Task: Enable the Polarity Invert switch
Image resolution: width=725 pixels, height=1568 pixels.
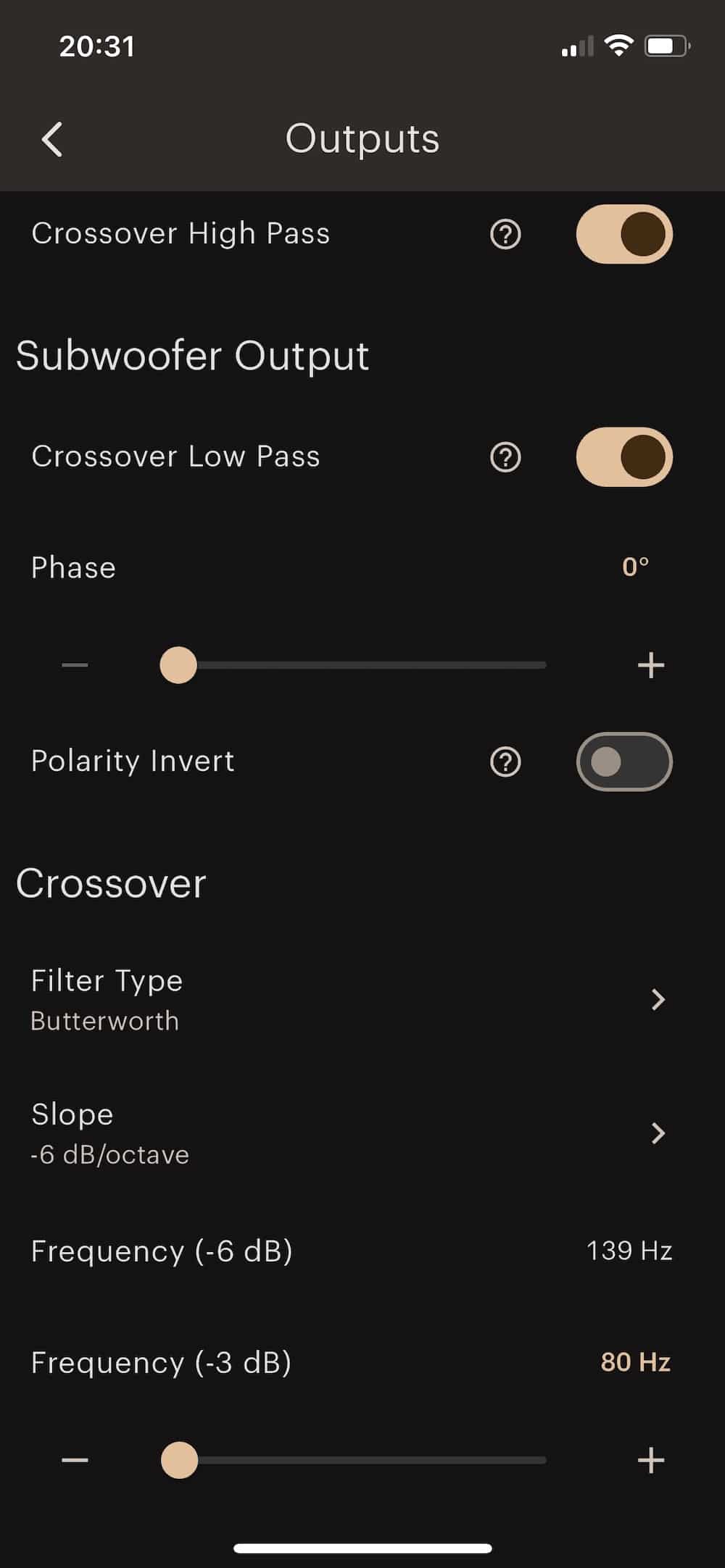Action: (x=624, y=762)
